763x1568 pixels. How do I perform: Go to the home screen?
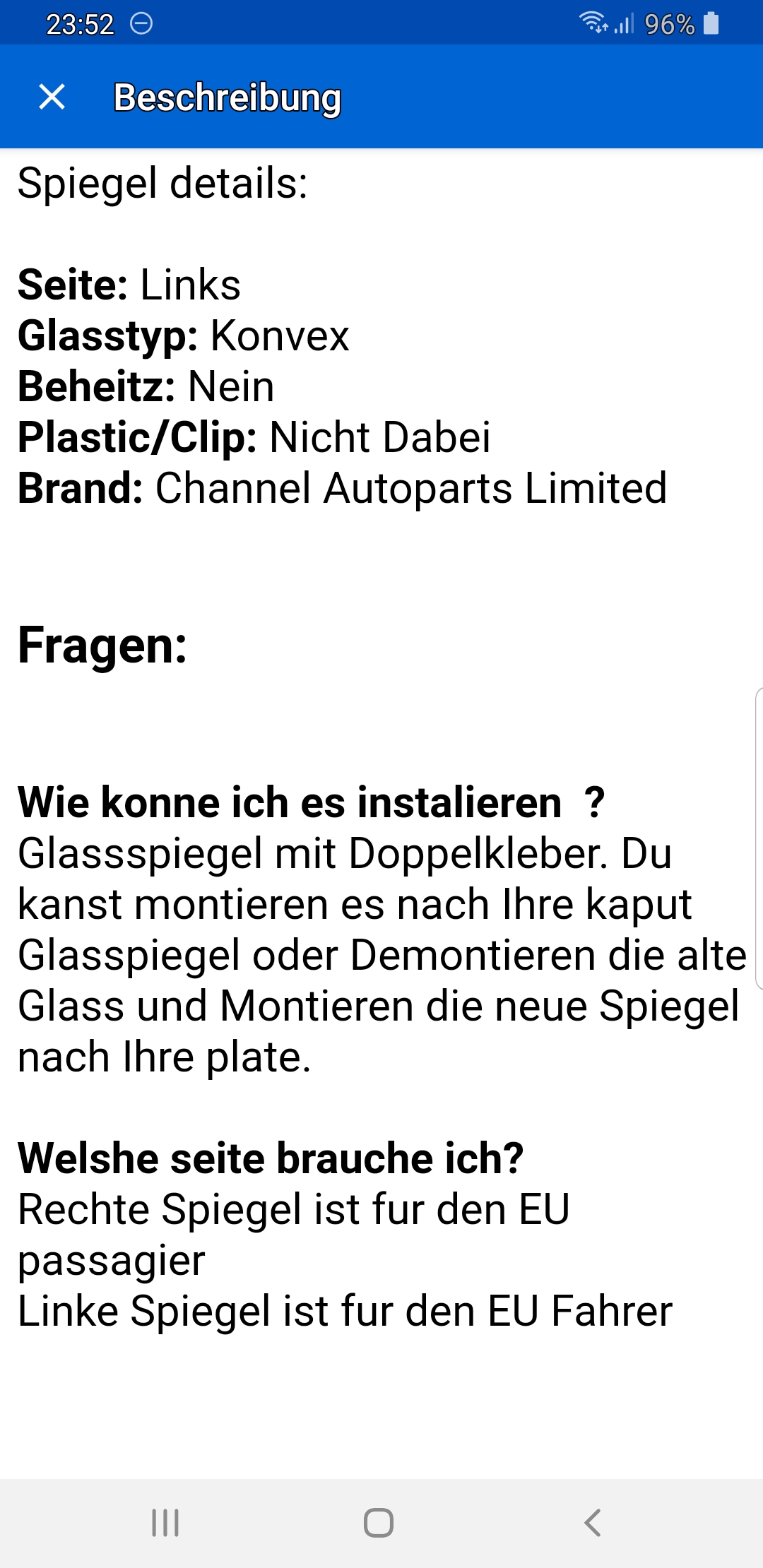pyautogui.click(x=379, y=1523)
